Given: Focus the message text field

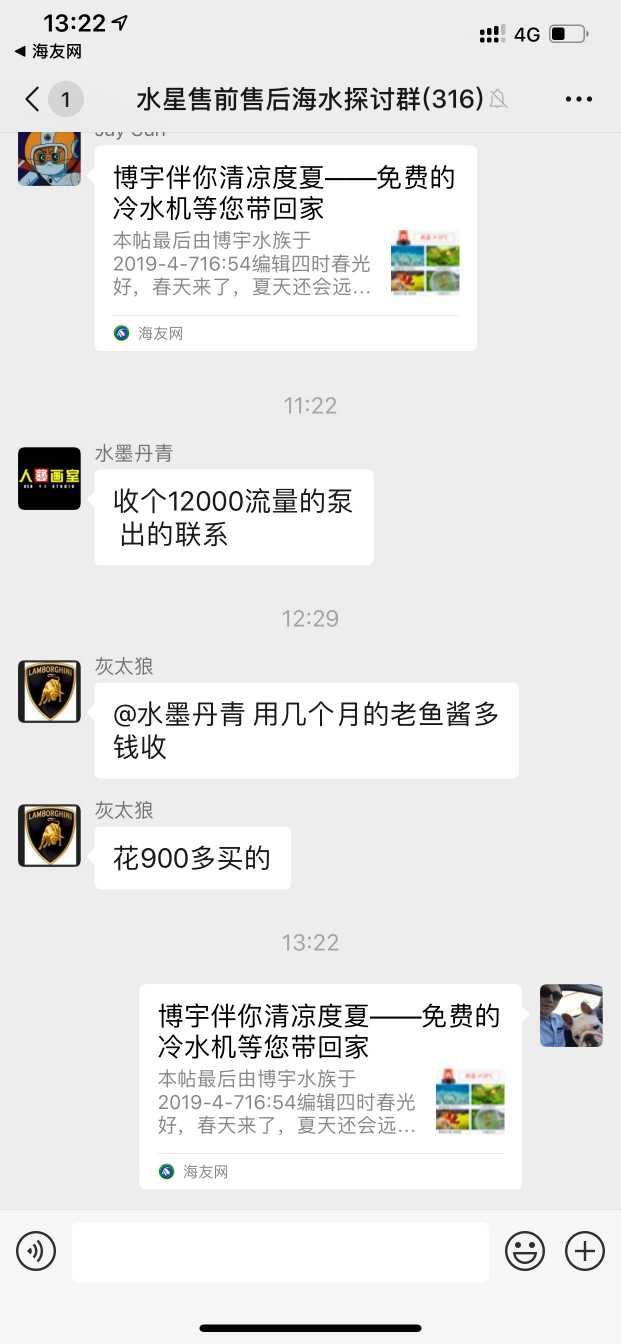Looking at the screenshot, I should click(x=280, y=1251).
